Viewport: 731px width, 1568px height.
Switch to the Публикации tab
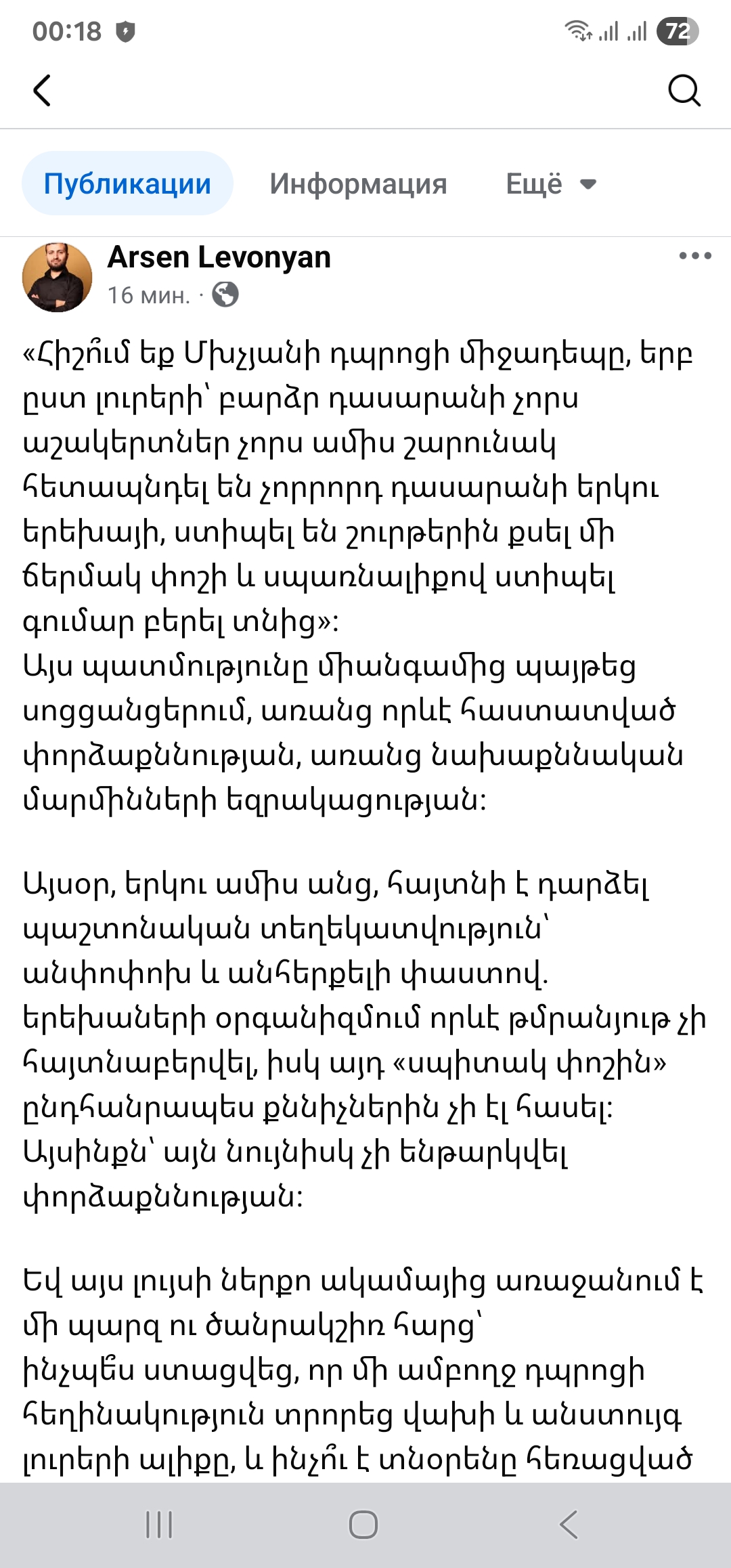click(x=127, y=183)
